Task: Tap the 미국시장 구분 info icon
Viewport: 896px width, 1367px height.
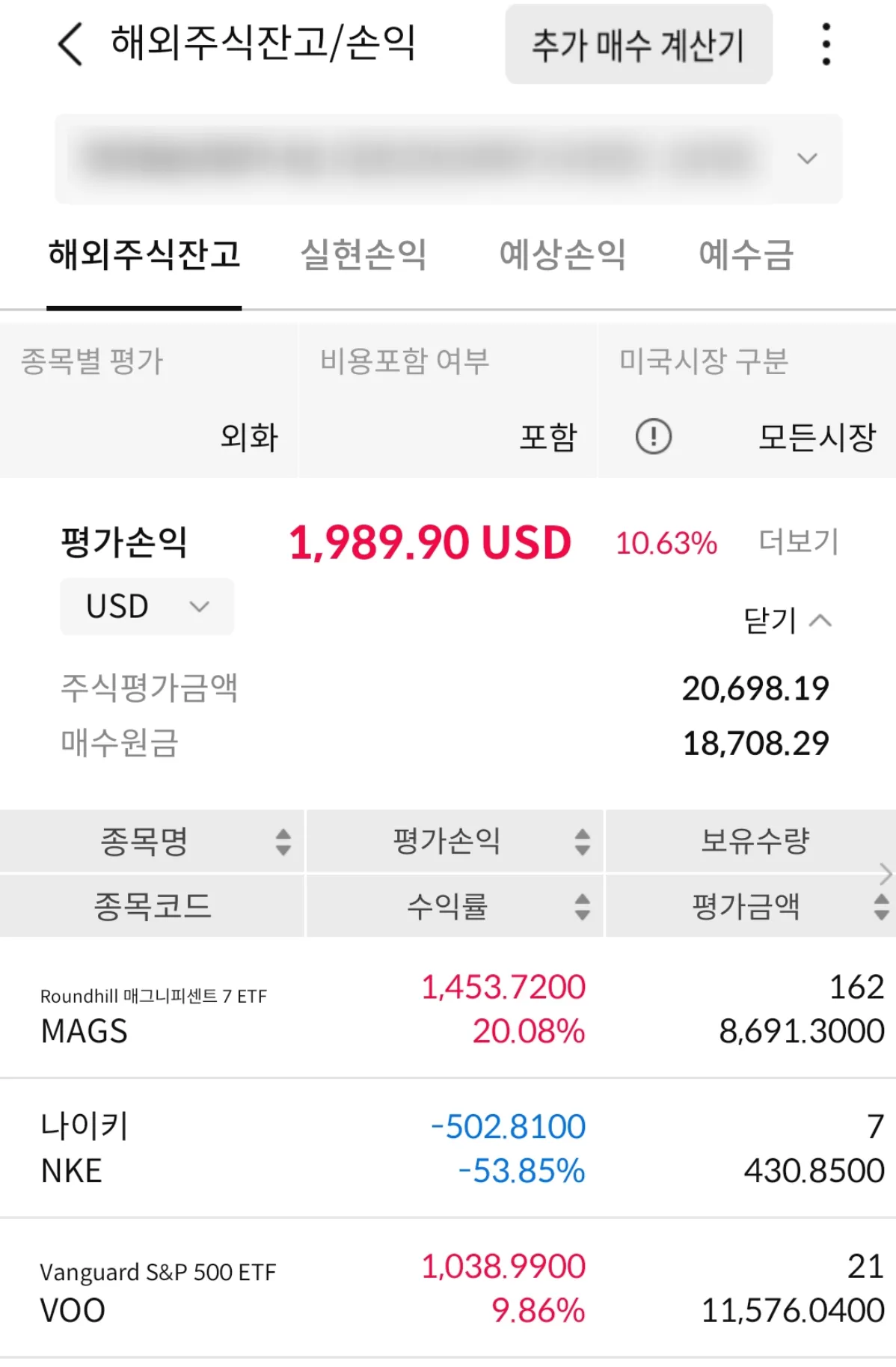Action: click(x=652, y=436)
